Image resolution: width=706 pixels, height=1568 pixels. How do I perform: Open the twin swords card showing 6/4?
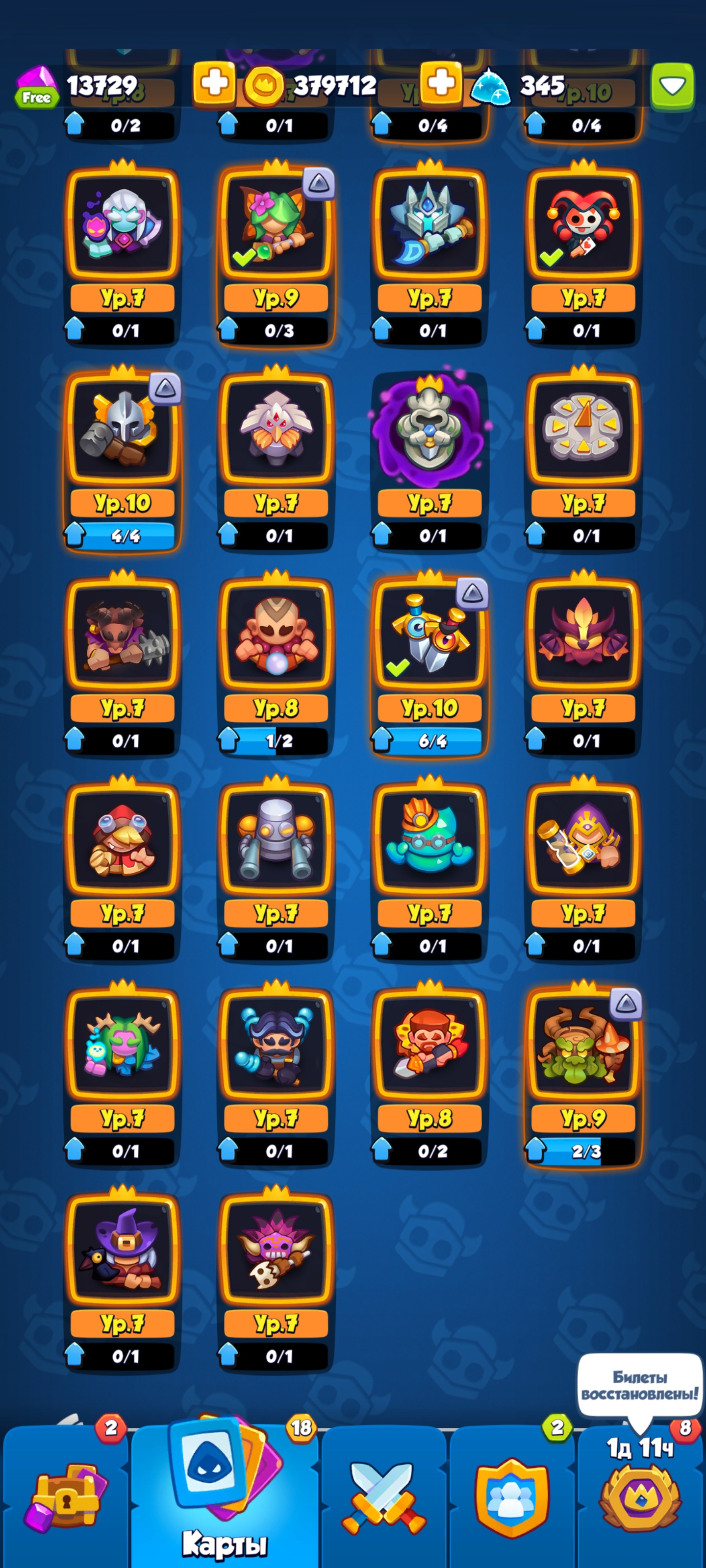click(x=429, y=665)
